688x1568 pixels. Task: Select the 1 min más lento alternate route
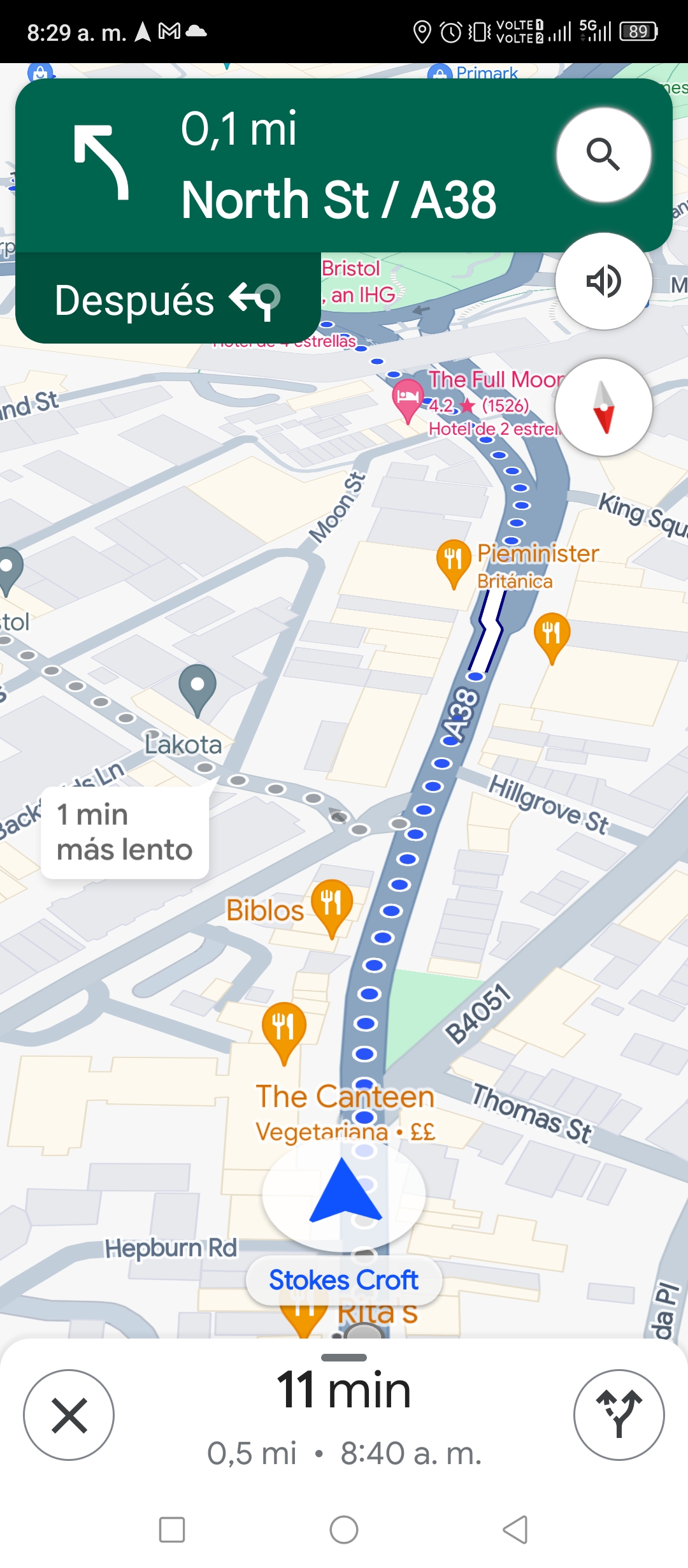125,832
